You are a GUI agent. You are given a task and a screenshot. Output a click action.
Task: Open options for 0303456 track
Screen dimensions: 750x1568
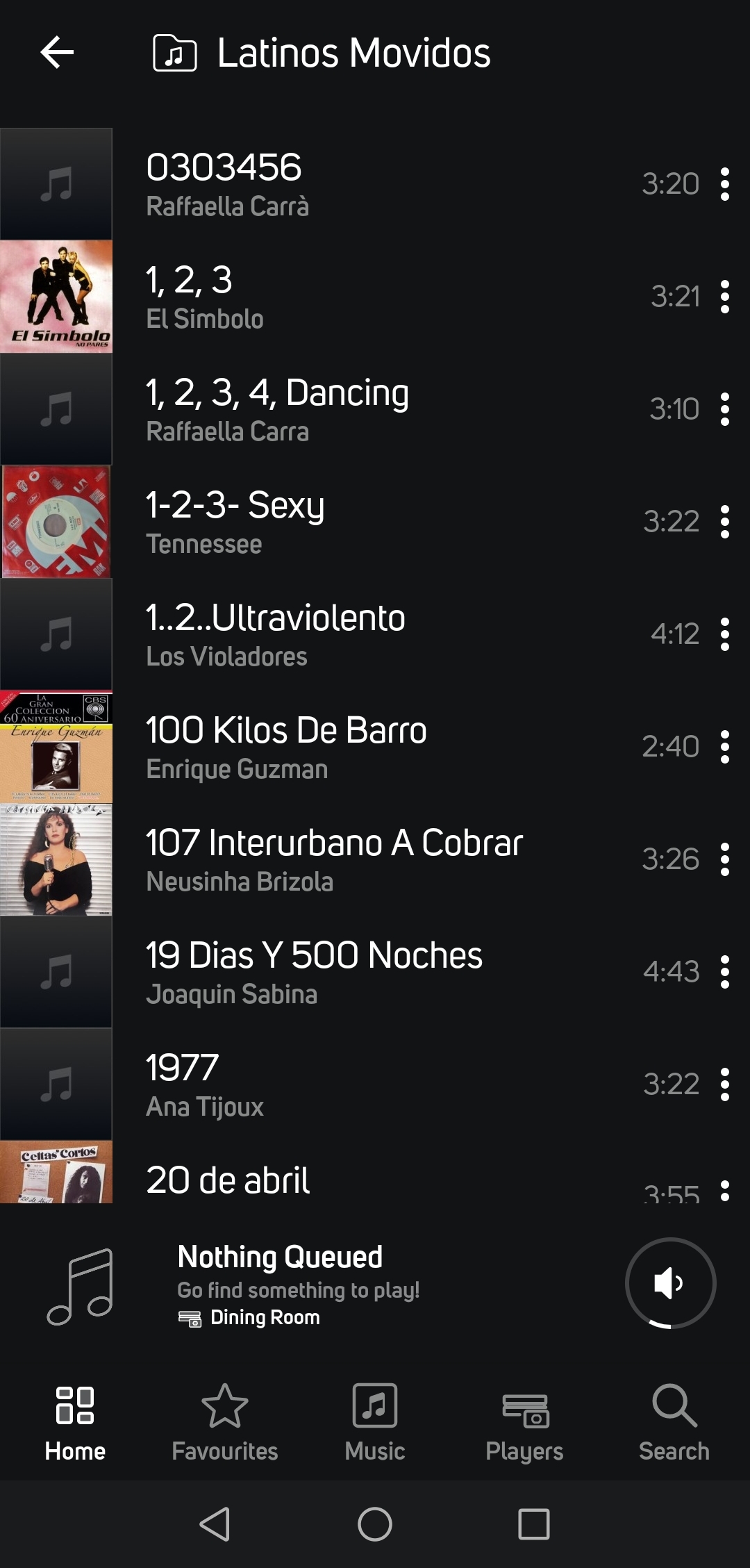[724, 184]
